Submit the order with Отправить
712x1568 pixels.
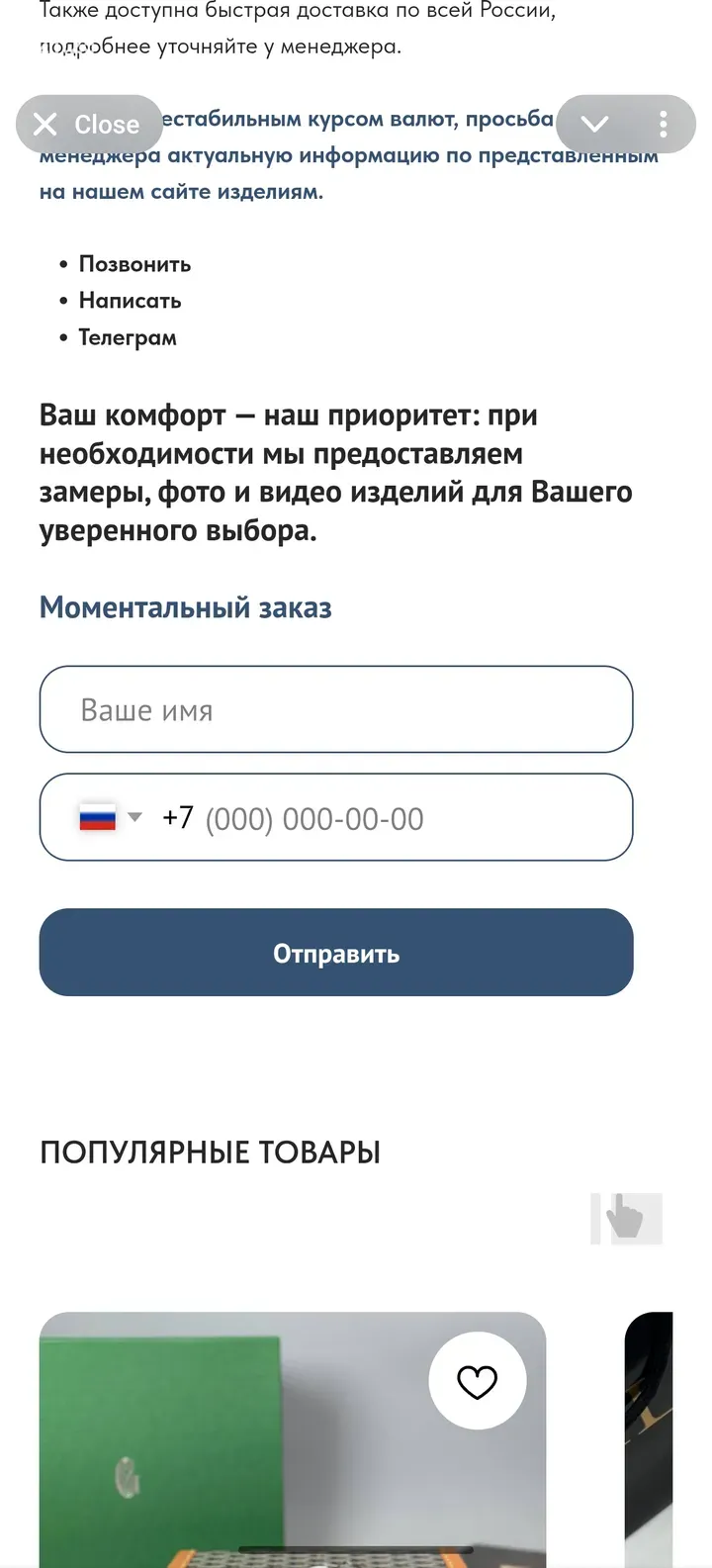coord(336,953)
